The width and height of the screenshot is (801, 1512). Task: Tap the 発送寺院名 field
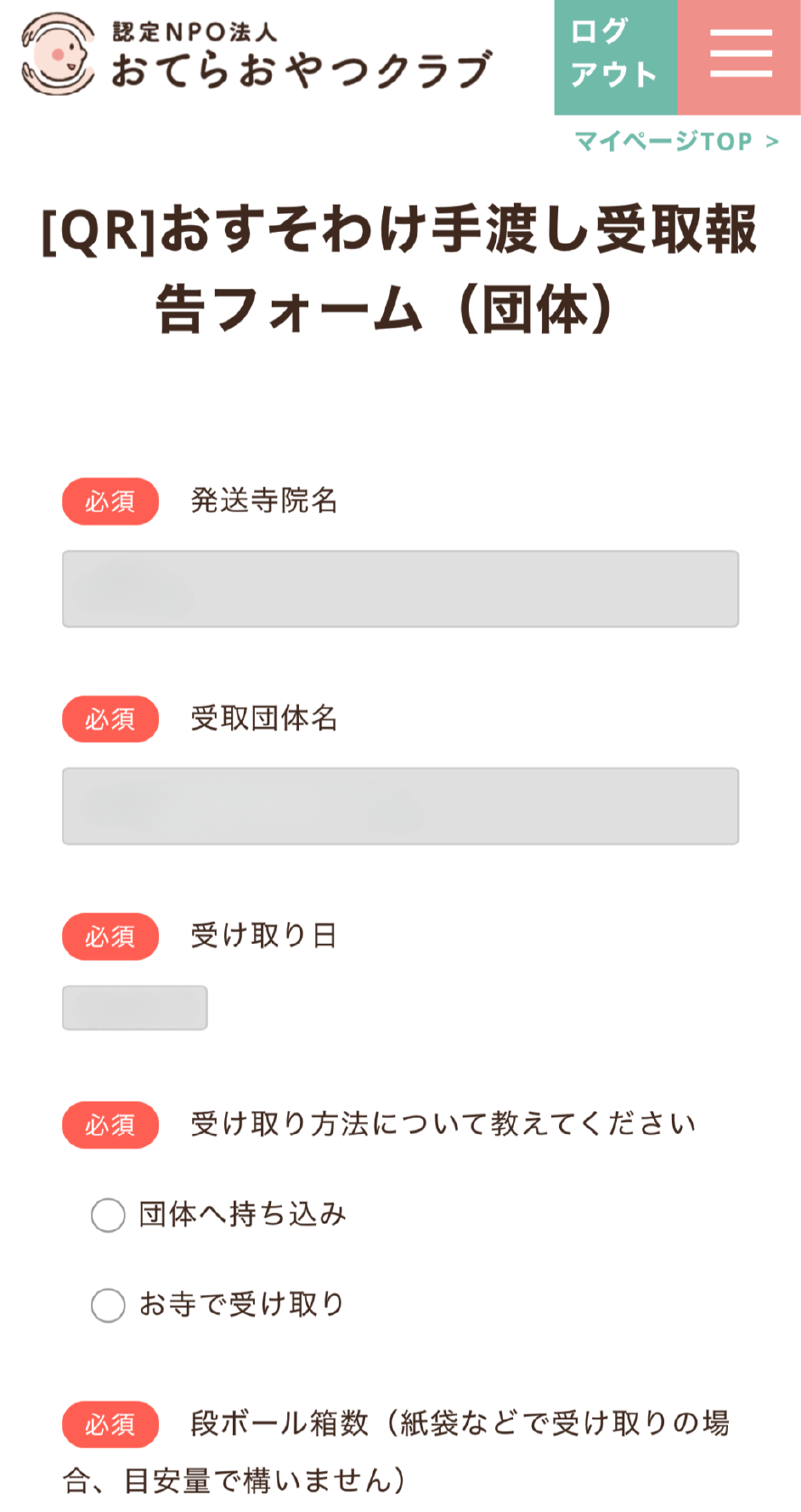(400, 589)
